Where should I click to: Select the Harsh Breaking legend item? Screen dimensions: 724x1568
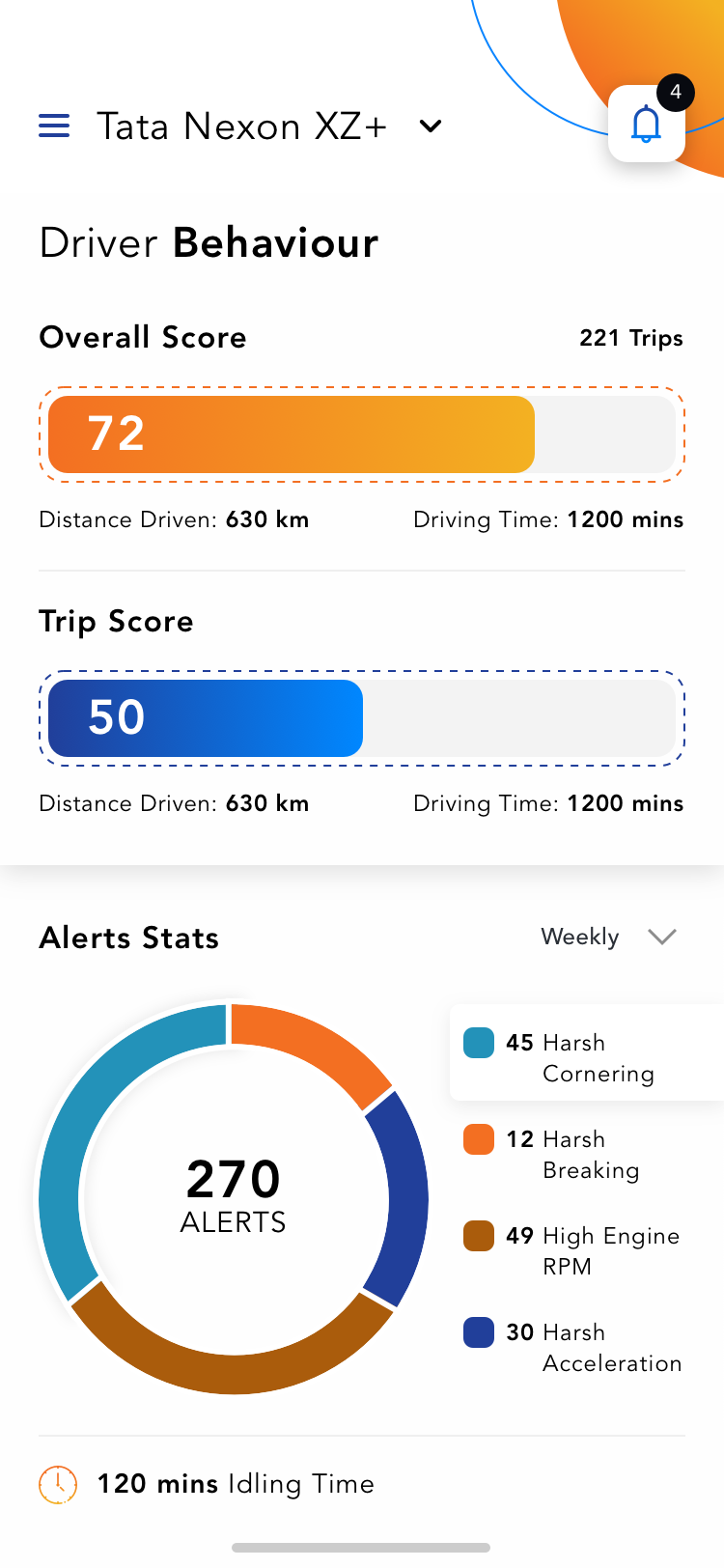click(571, 1155)
